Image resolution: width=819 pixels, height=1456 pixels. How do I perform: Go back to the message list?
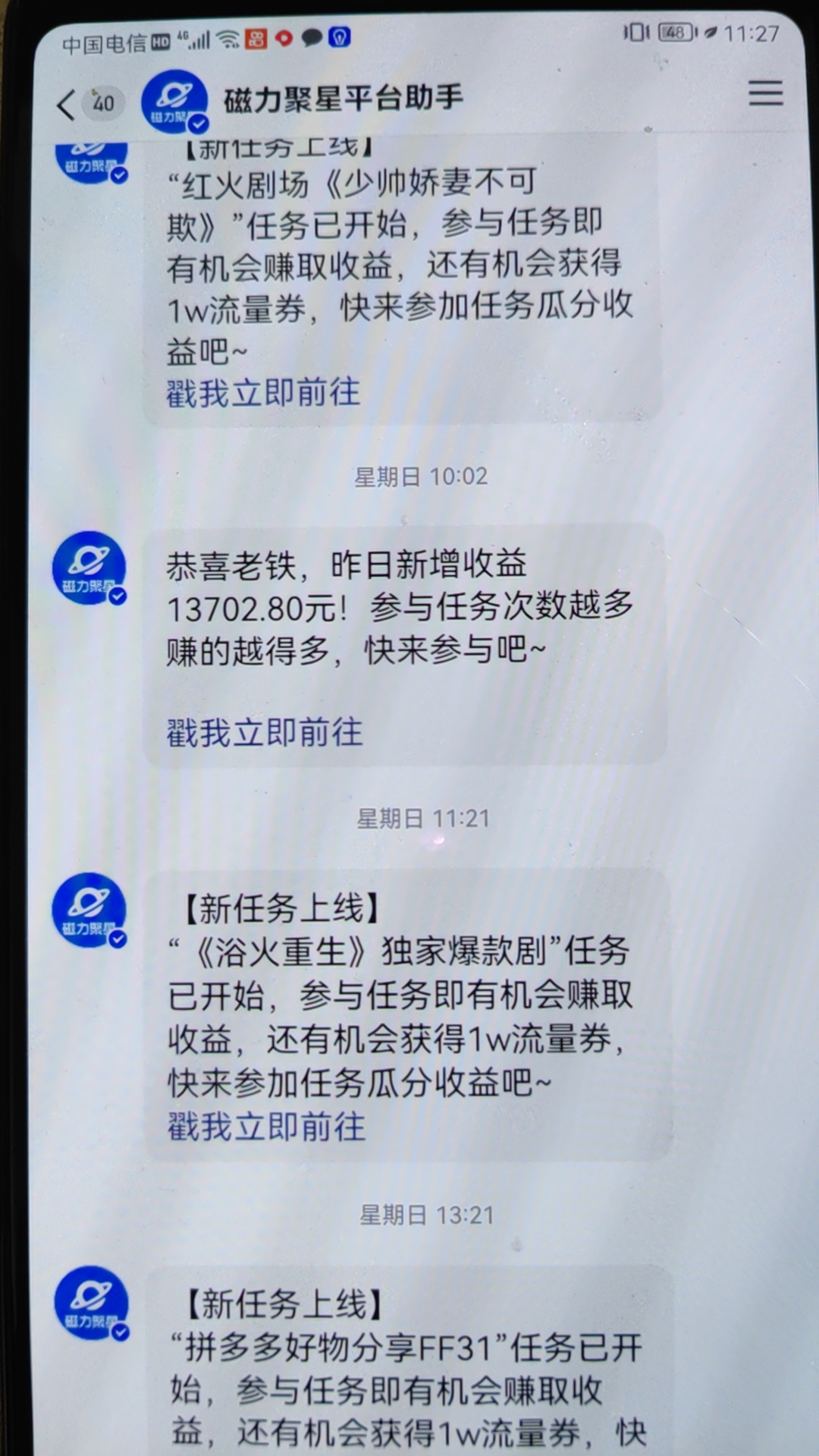tap(67, 105)
